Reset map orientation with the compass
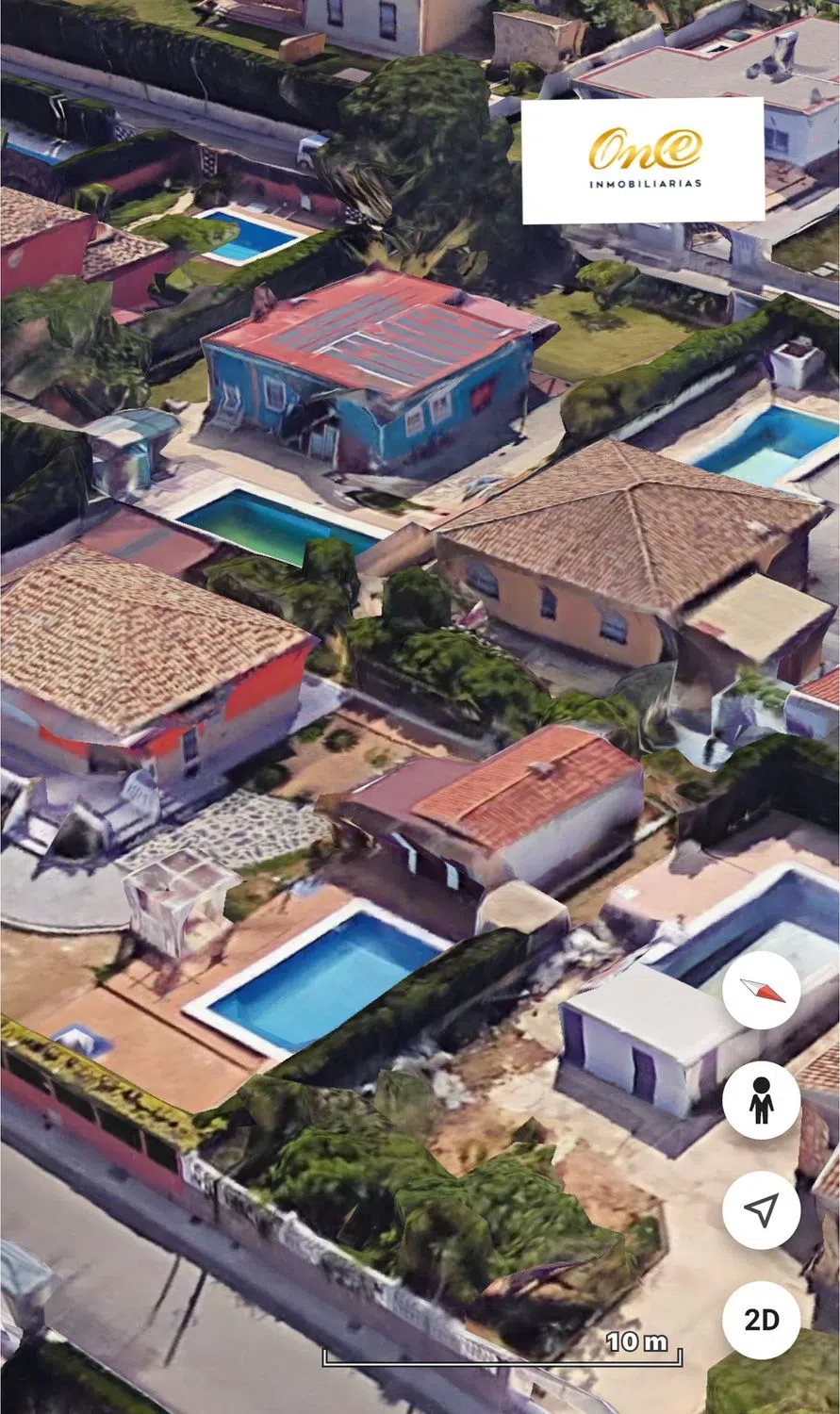The height and width of the screenshot is (1414, 840). coord(762,990)
